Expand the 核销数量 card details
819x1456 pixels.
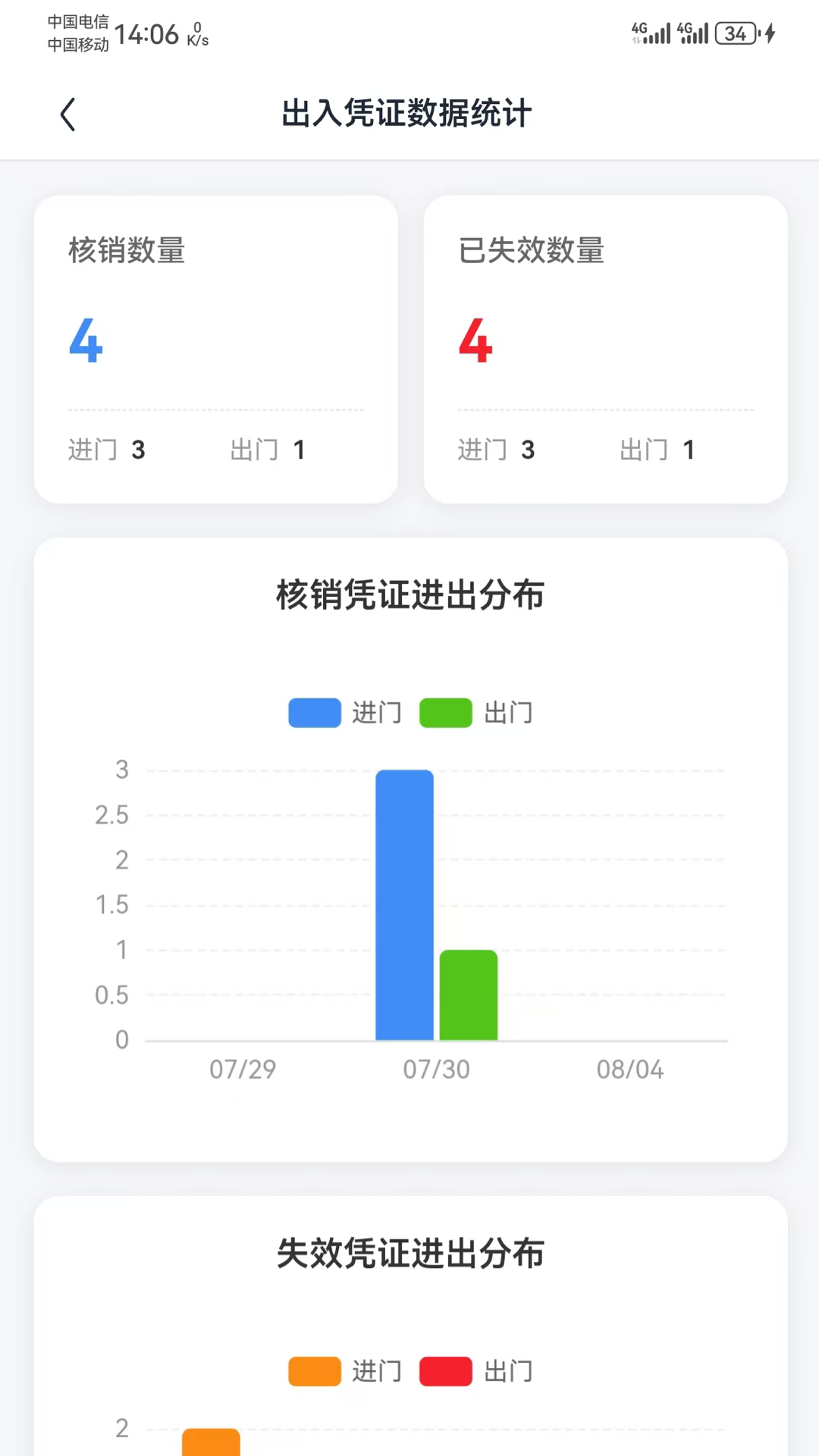215,349
